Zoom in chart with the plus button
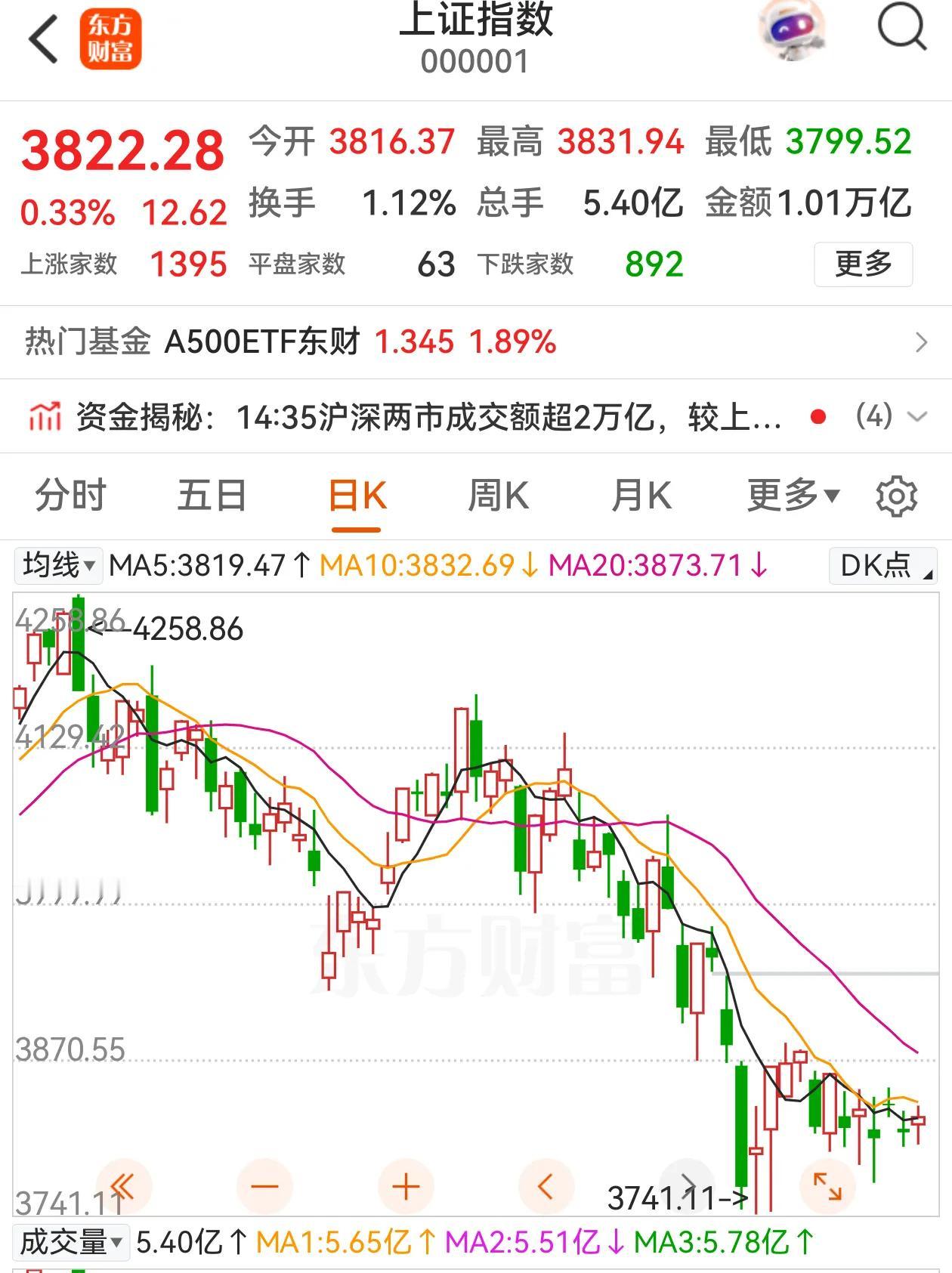The width and height of the screenshot is (952, 1273). [406, 1186]
